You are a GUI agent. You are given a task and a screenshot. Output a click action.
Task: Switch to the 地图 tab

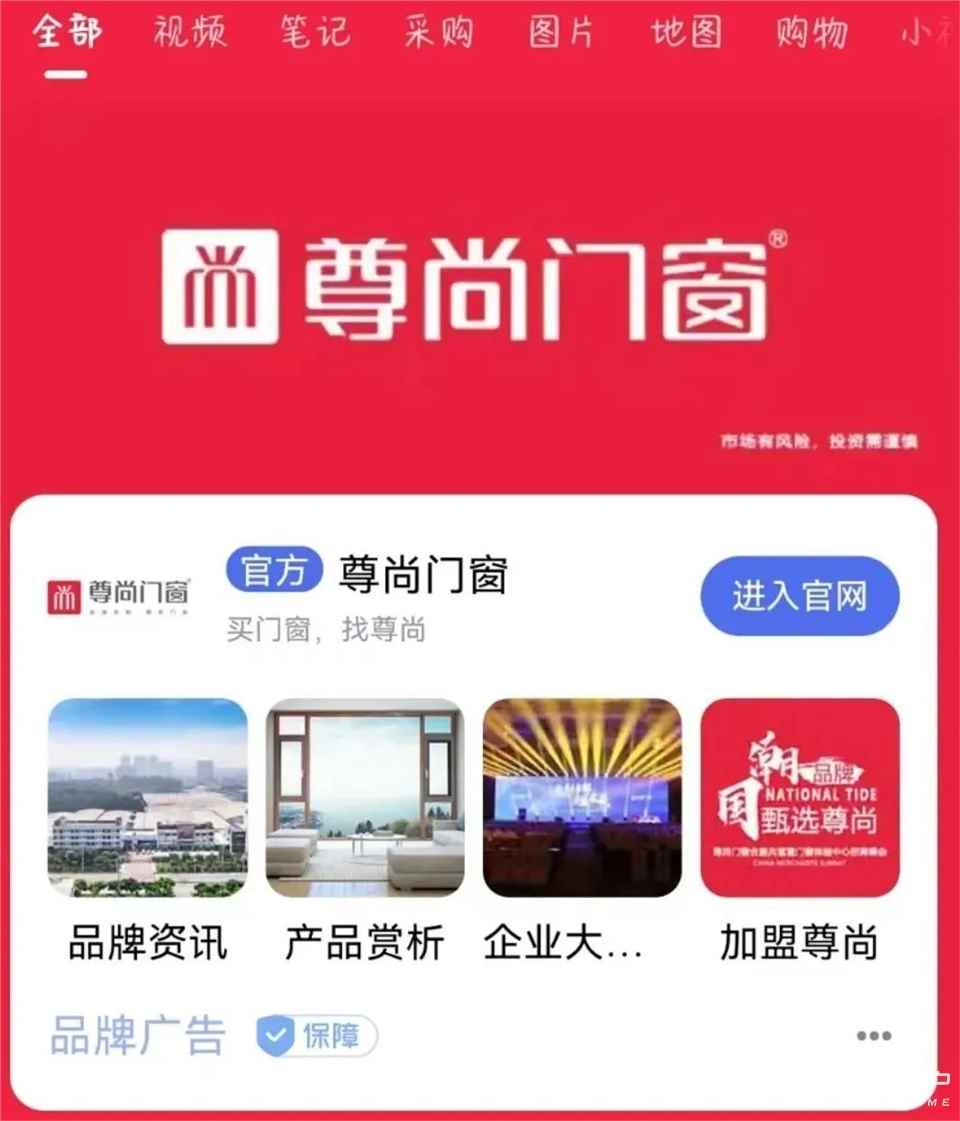686,32
